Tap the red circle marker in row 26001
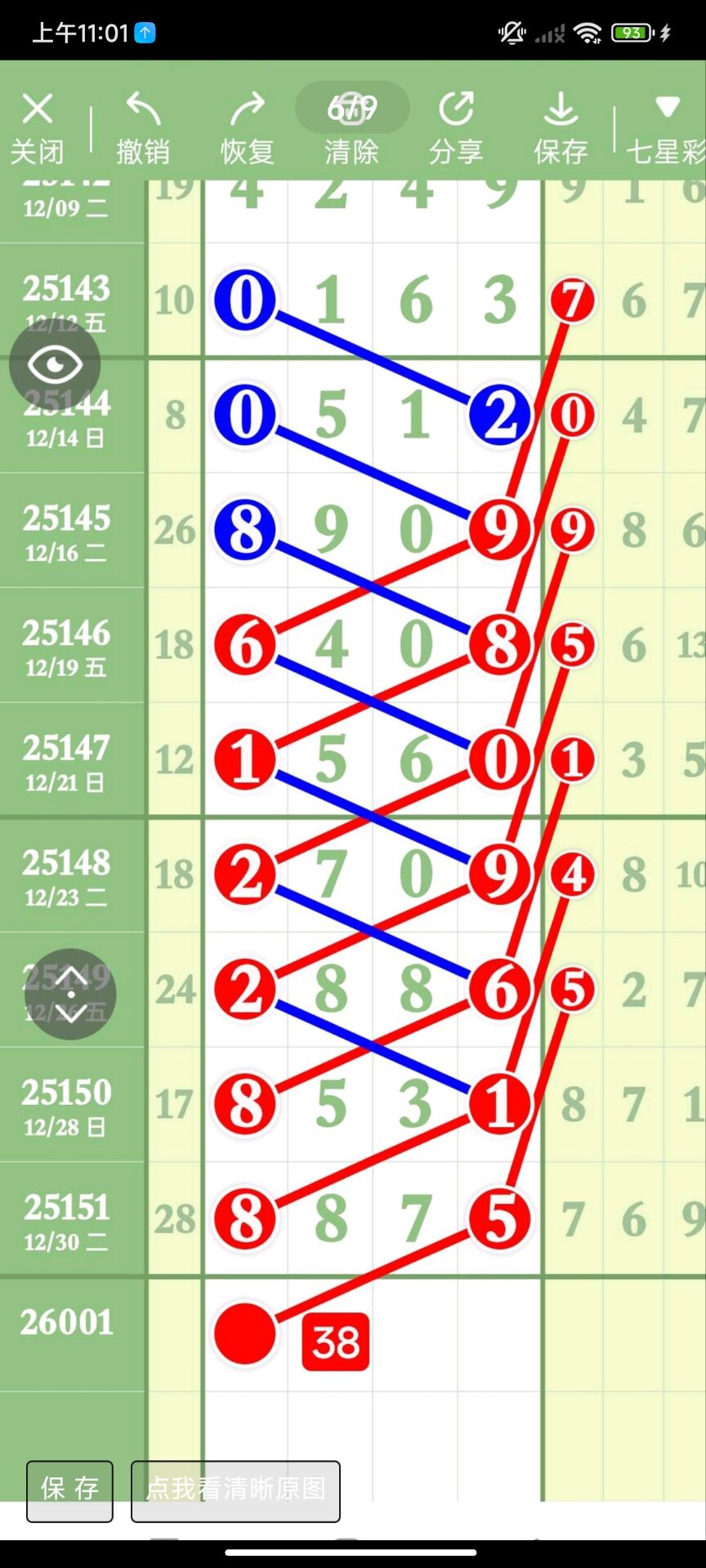706x1568 pixels. [244, 1334]
